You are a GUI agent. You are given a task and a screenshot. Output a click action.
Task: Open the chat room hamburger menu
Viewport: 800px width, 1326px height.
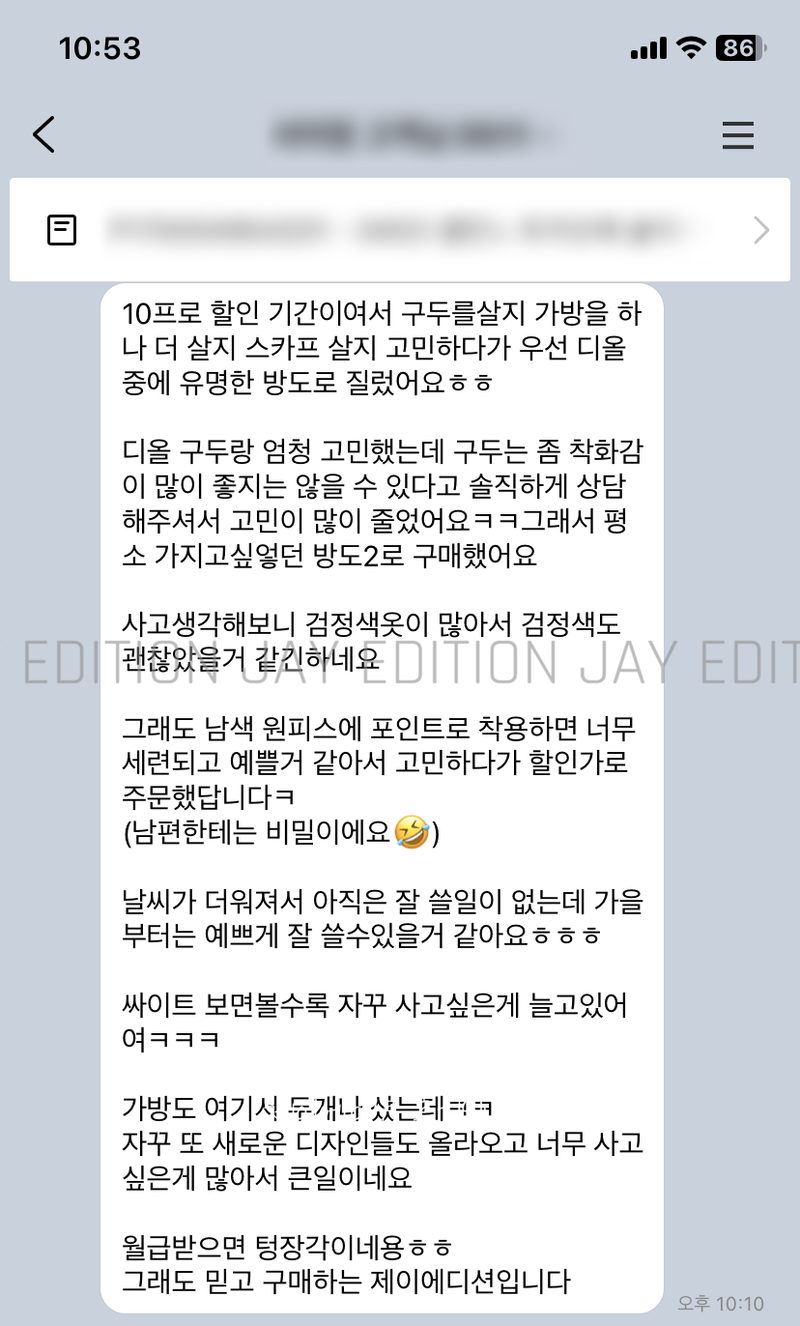coord(738,135)
